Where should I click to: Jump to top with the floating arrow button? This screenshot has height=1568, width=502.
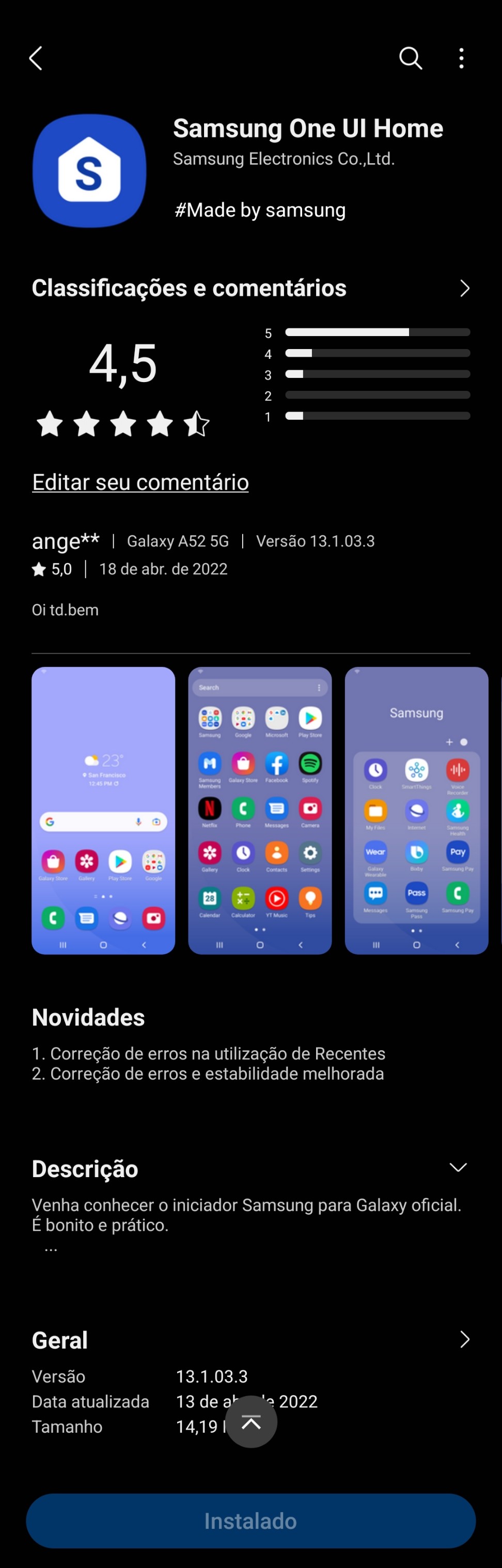pyautogui.click(x=251, y=1422)
